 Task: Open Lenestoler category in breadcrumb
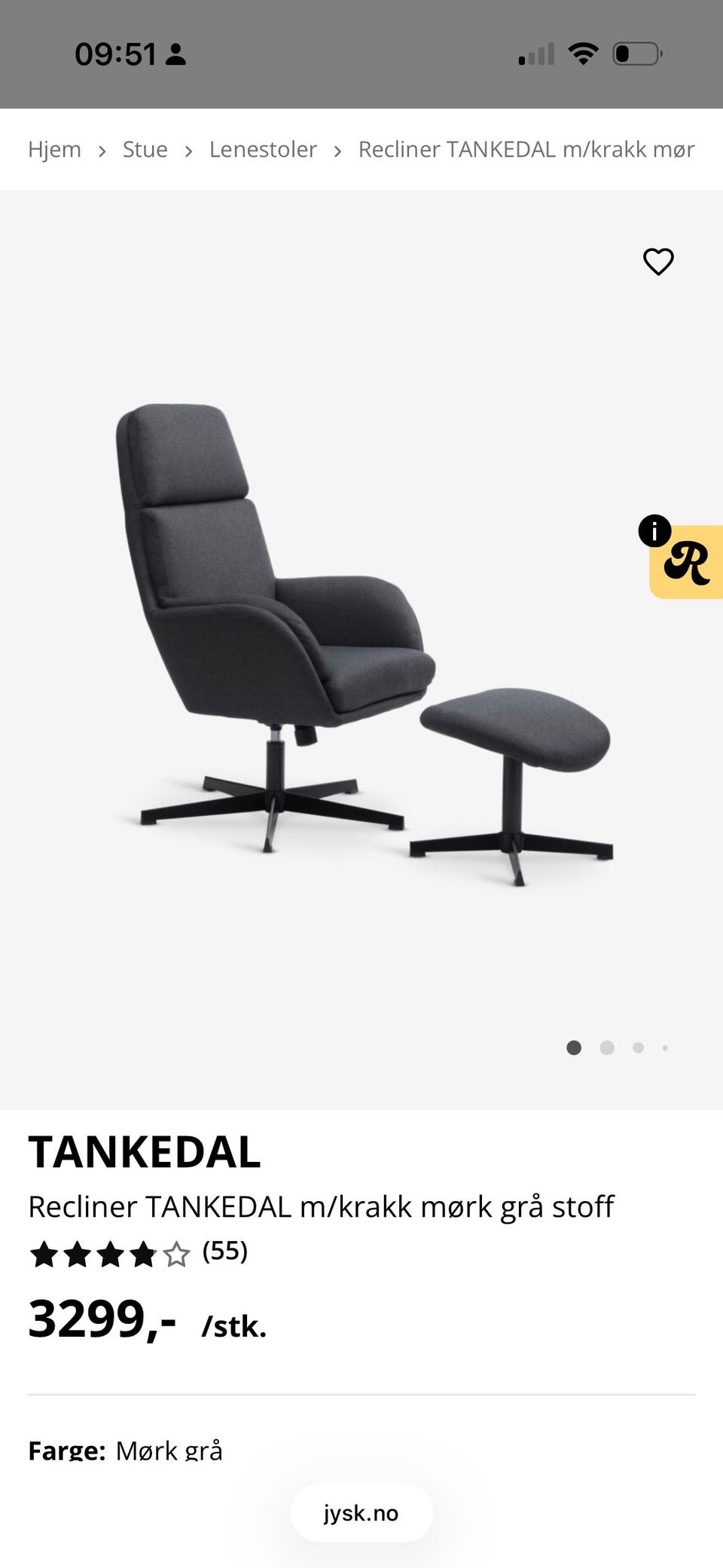[263, 149]
